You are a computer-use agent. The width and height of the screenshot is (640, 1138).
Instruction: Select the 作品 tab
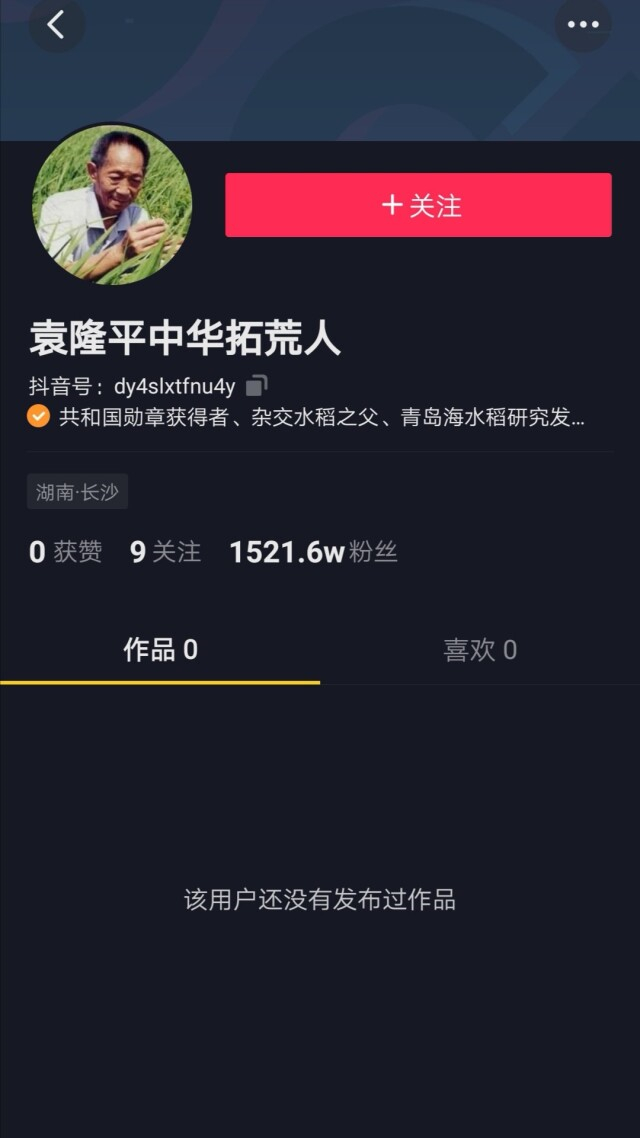(160, 650)
